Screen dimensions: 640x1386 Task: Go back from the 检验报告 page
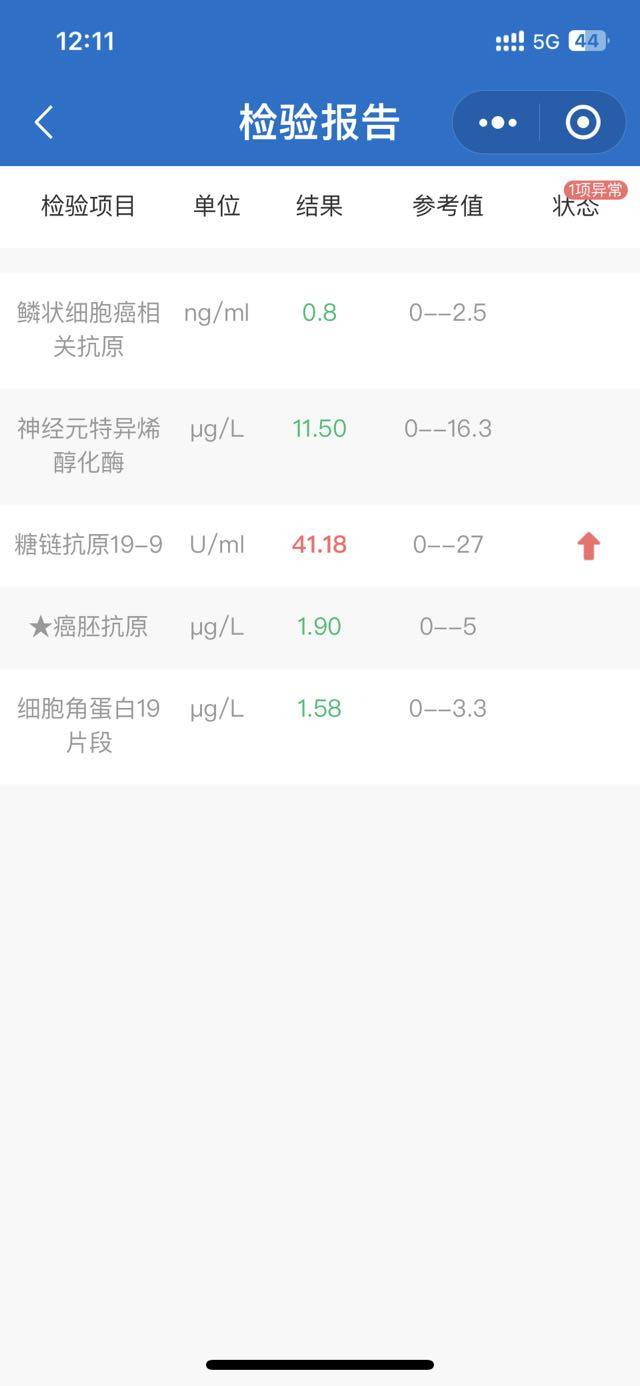44,123
